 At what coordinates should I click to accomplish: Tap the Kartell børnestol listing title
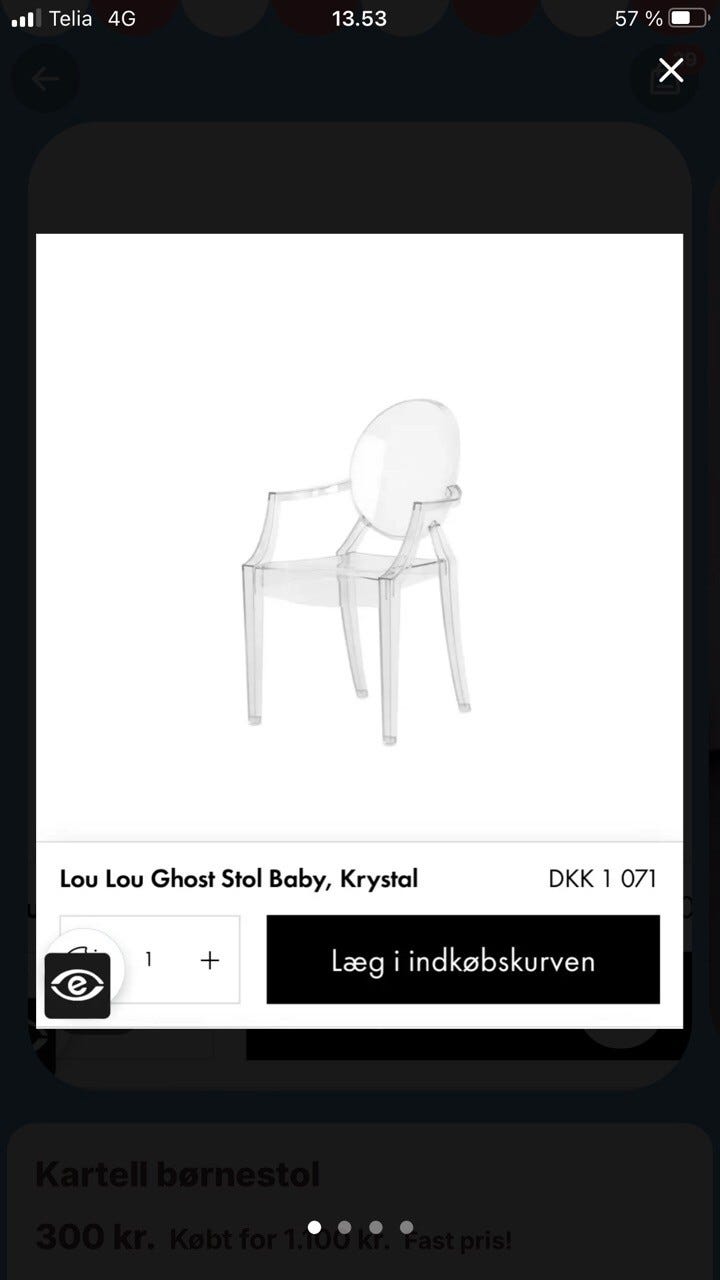click(x=176, y=1175)
